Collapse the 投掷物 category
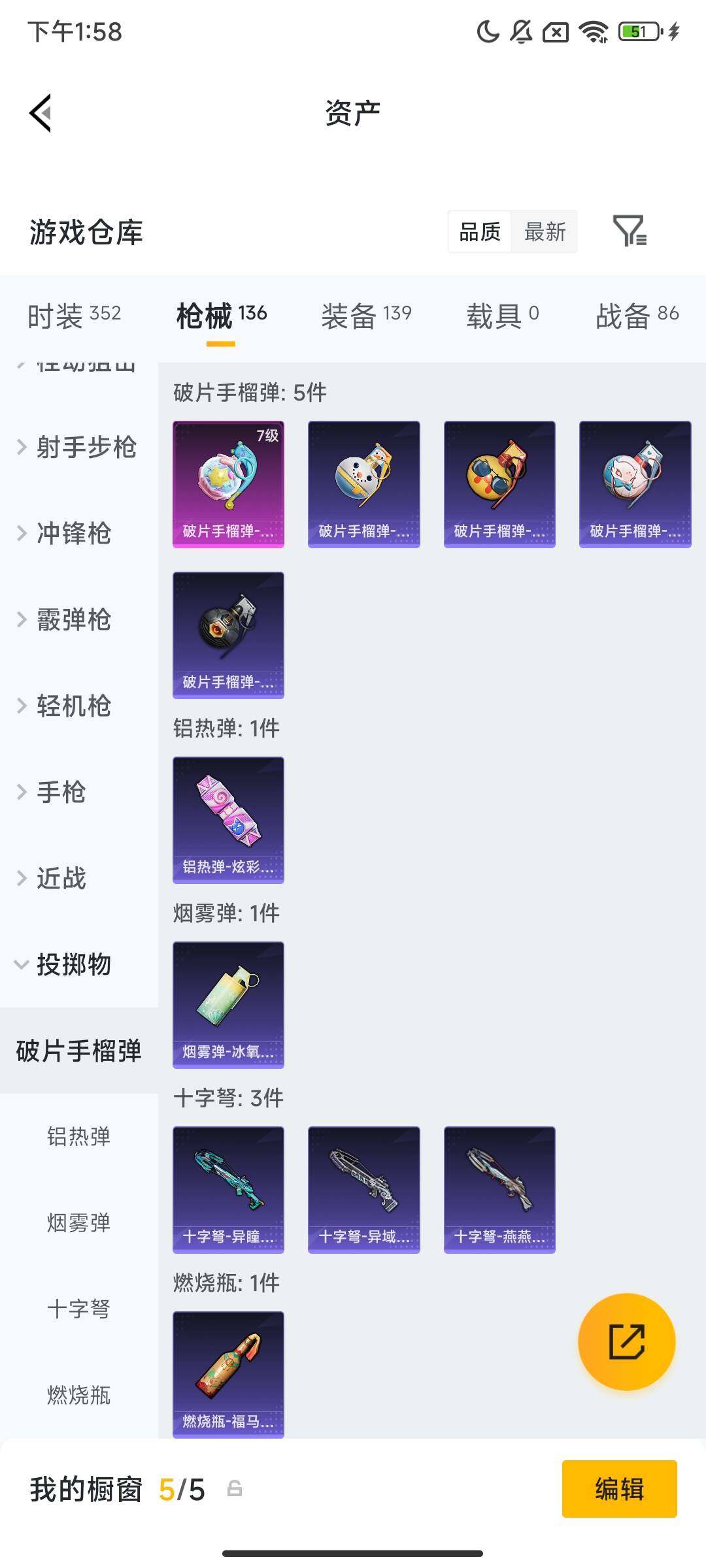 pos(64,965)
